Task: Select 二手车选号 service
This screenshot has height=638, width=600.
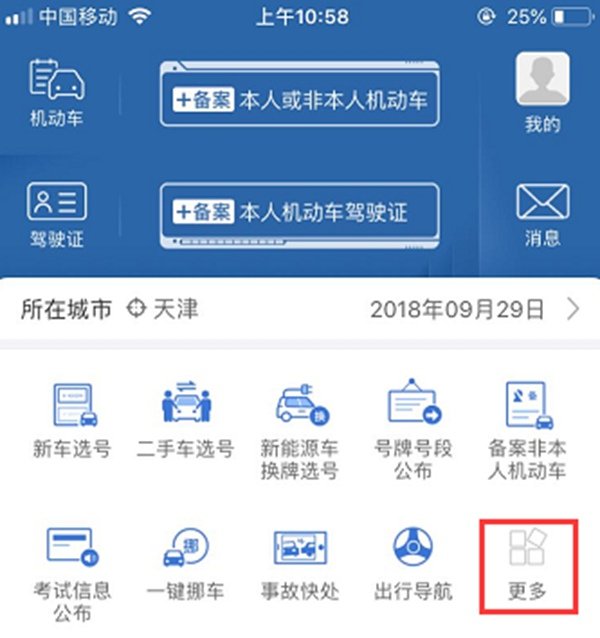Action: point(185,420)
